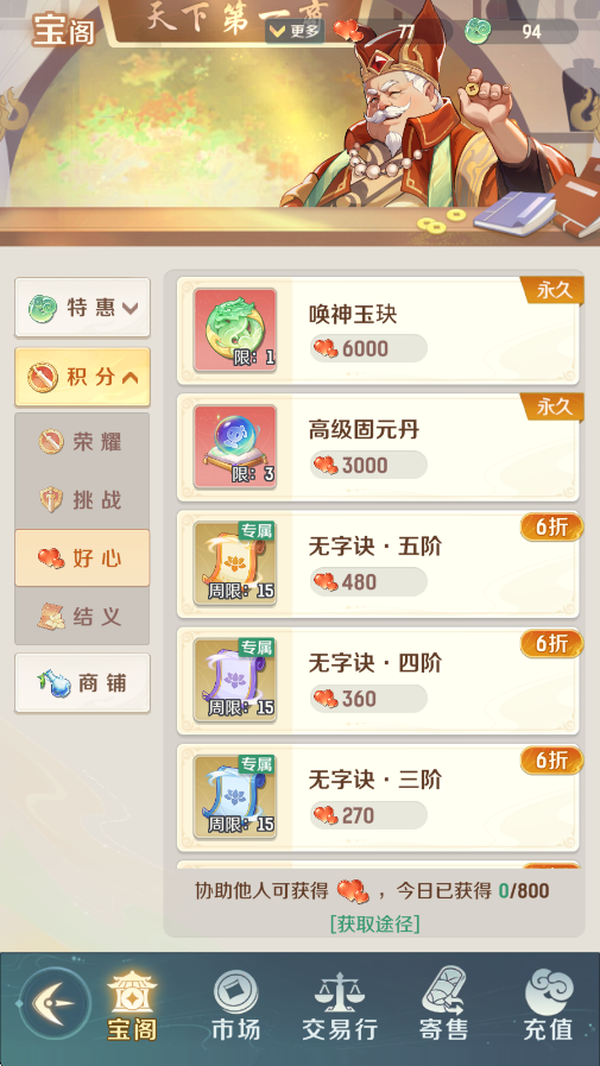Screen dimensions: 600x1066
Task: Open the 交易行 tab
Action: coord(340,1005)
